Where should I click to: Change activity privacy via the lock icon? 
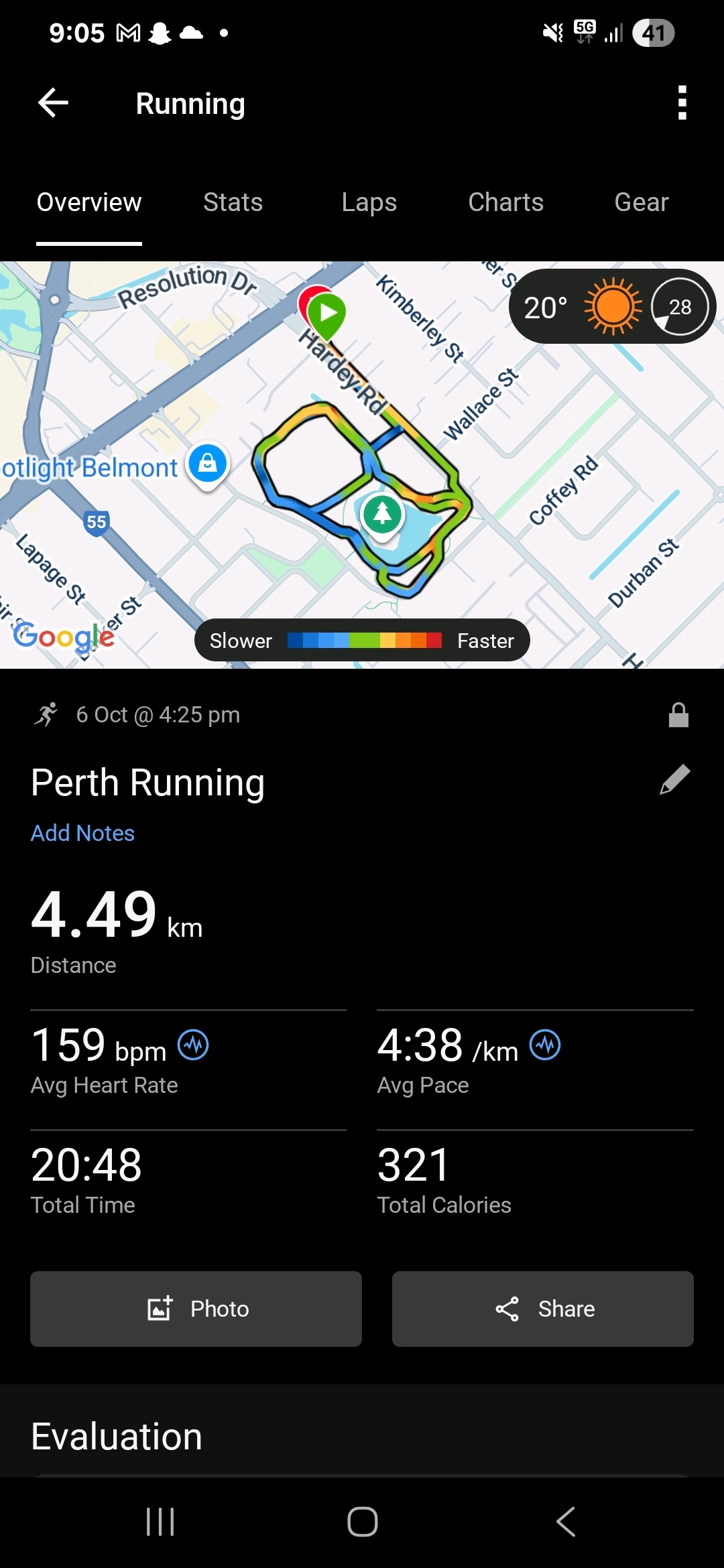click(678, 715)
